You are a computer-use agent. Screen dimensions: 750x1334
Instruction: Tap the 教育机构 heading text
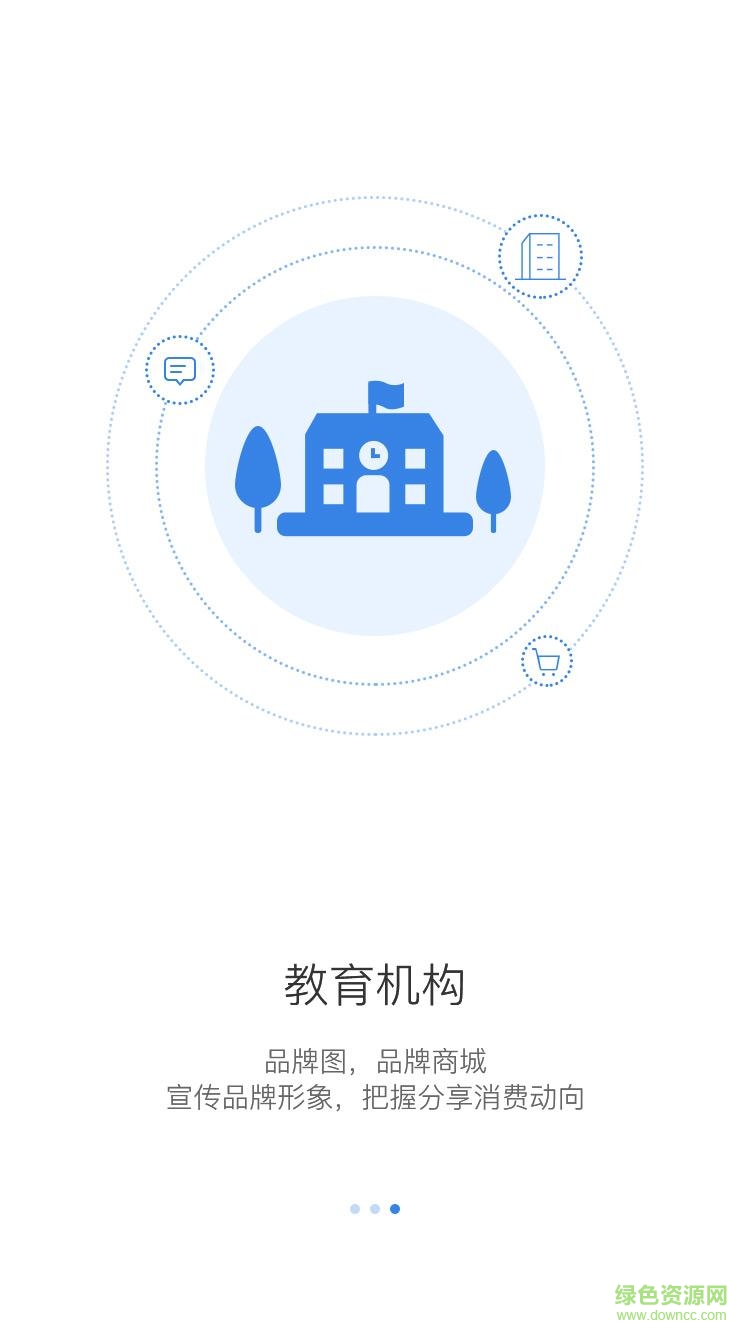pos(375,985)
